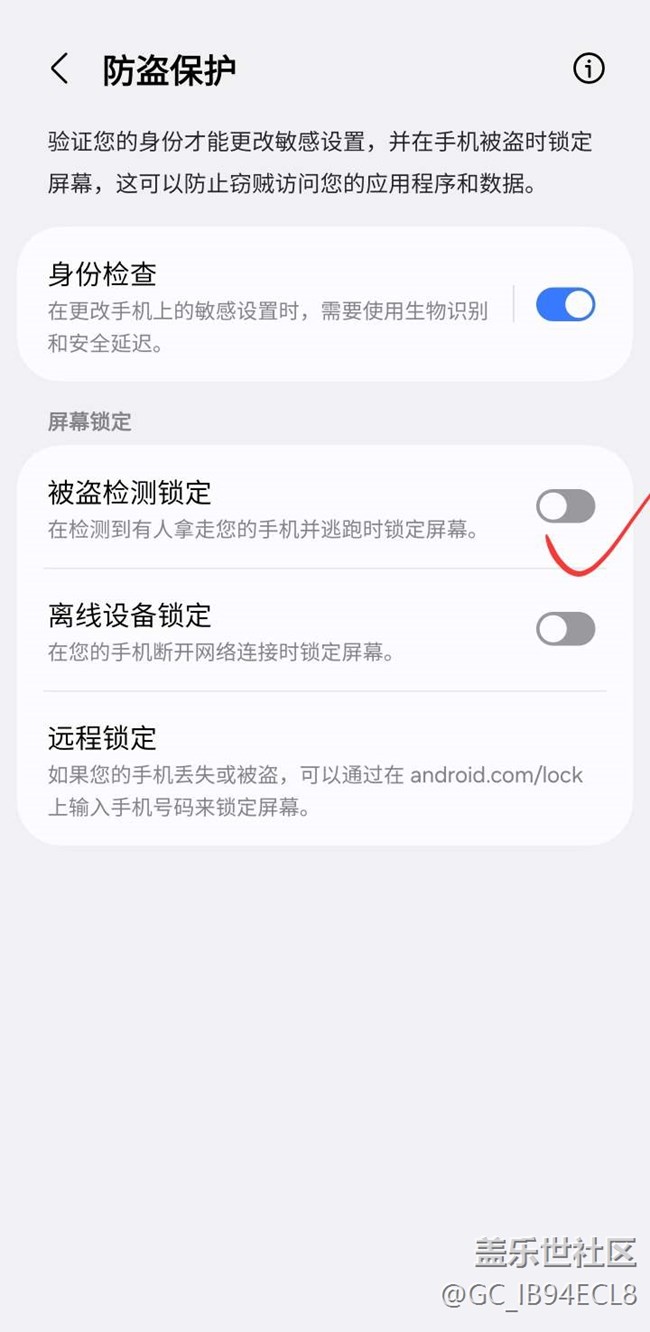Enable the 被盗检测锁定 toggle

point(565,507)
